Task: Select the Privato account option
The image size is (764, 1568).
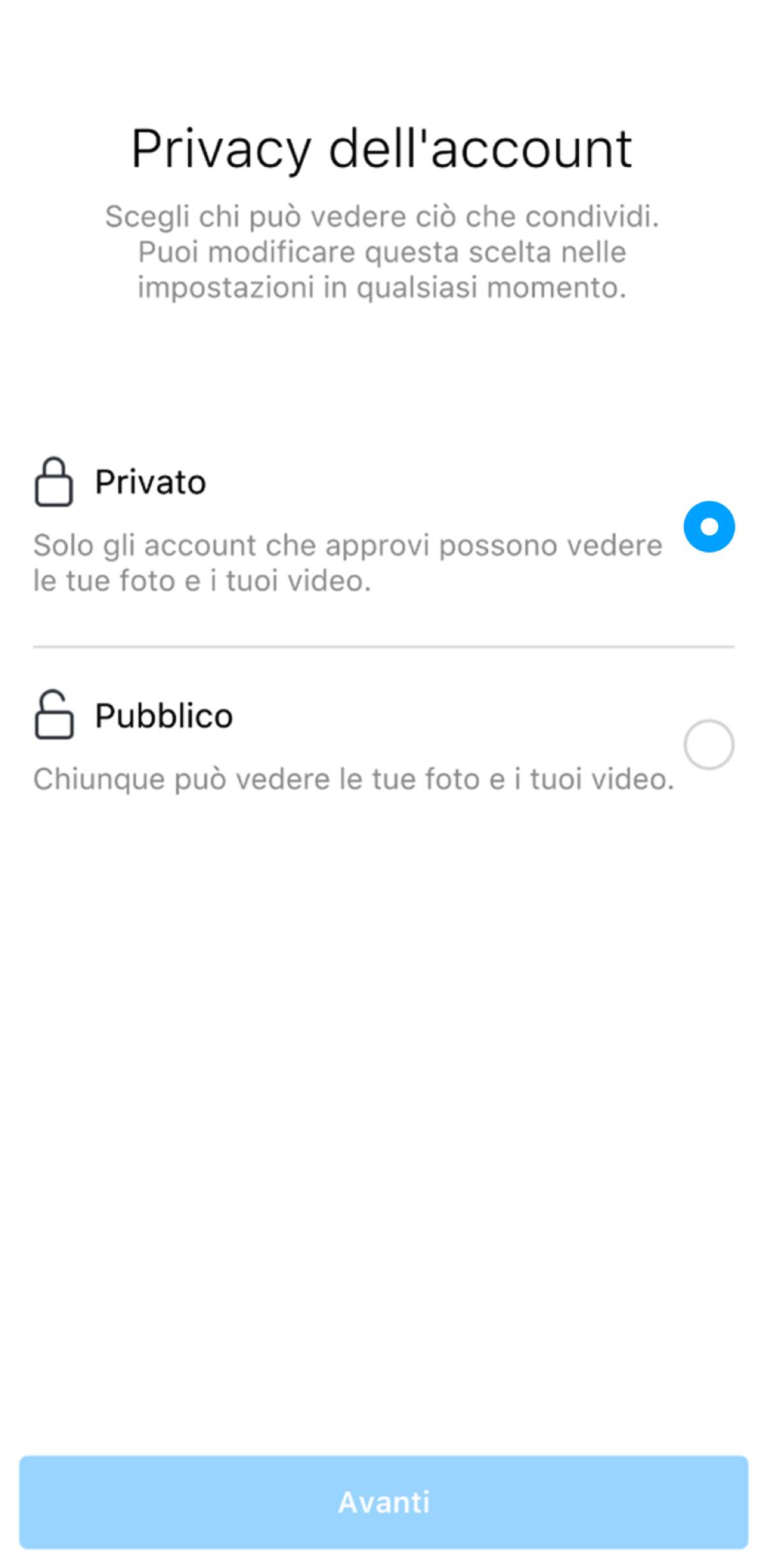Action: point(709,526)
